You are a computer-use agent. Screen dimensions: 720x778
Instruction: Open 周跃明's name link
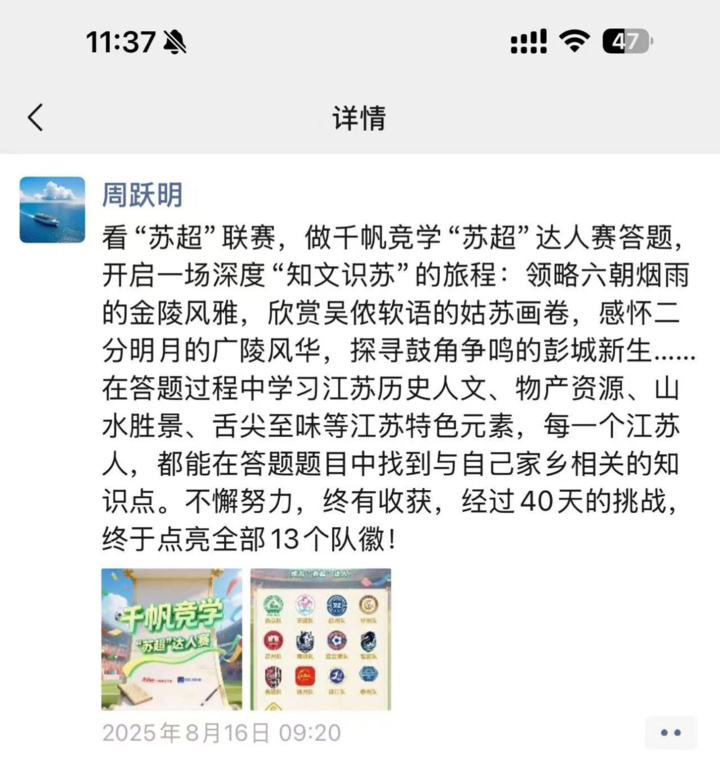coord(142,193)
